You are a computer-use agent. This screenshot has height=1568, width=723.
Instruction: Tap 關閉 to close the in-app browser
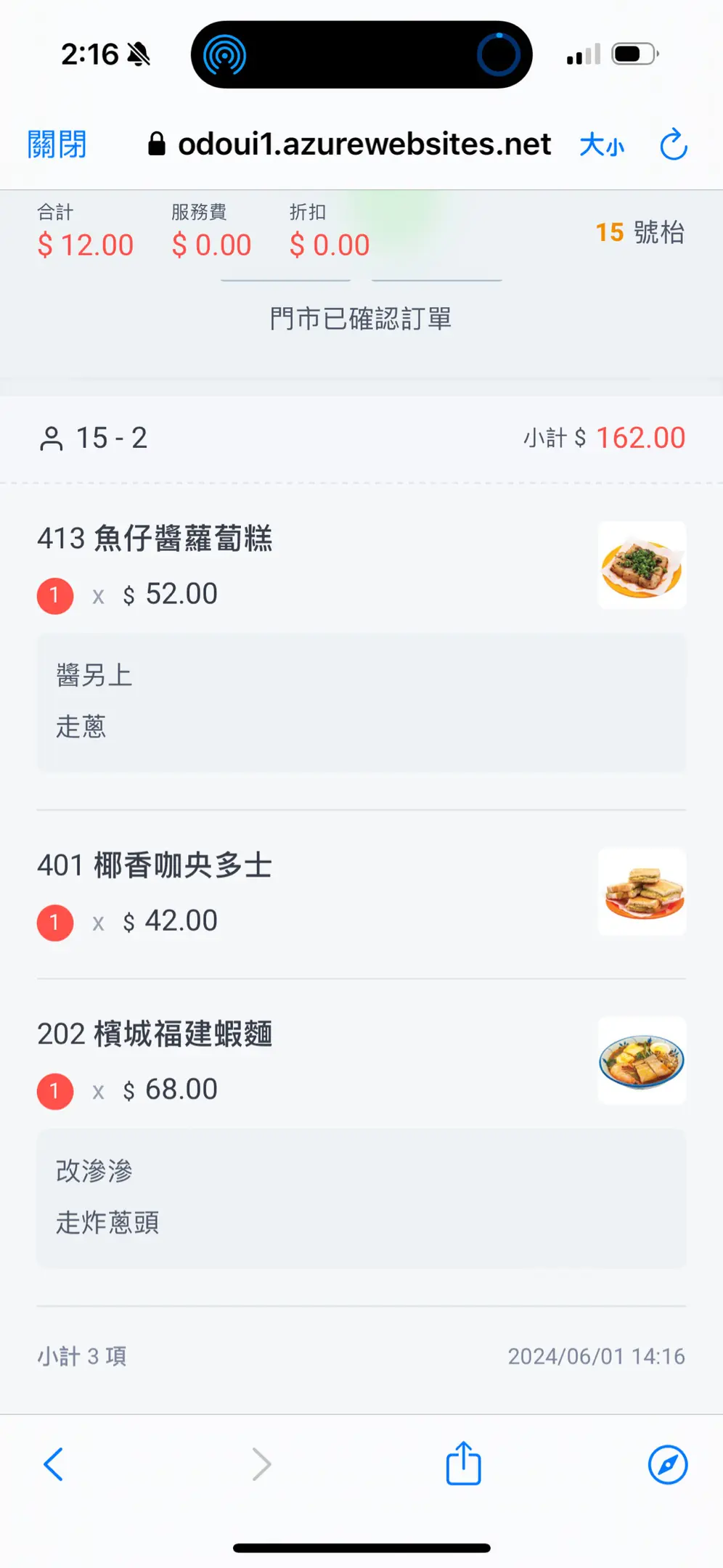[x=57, y=144]
